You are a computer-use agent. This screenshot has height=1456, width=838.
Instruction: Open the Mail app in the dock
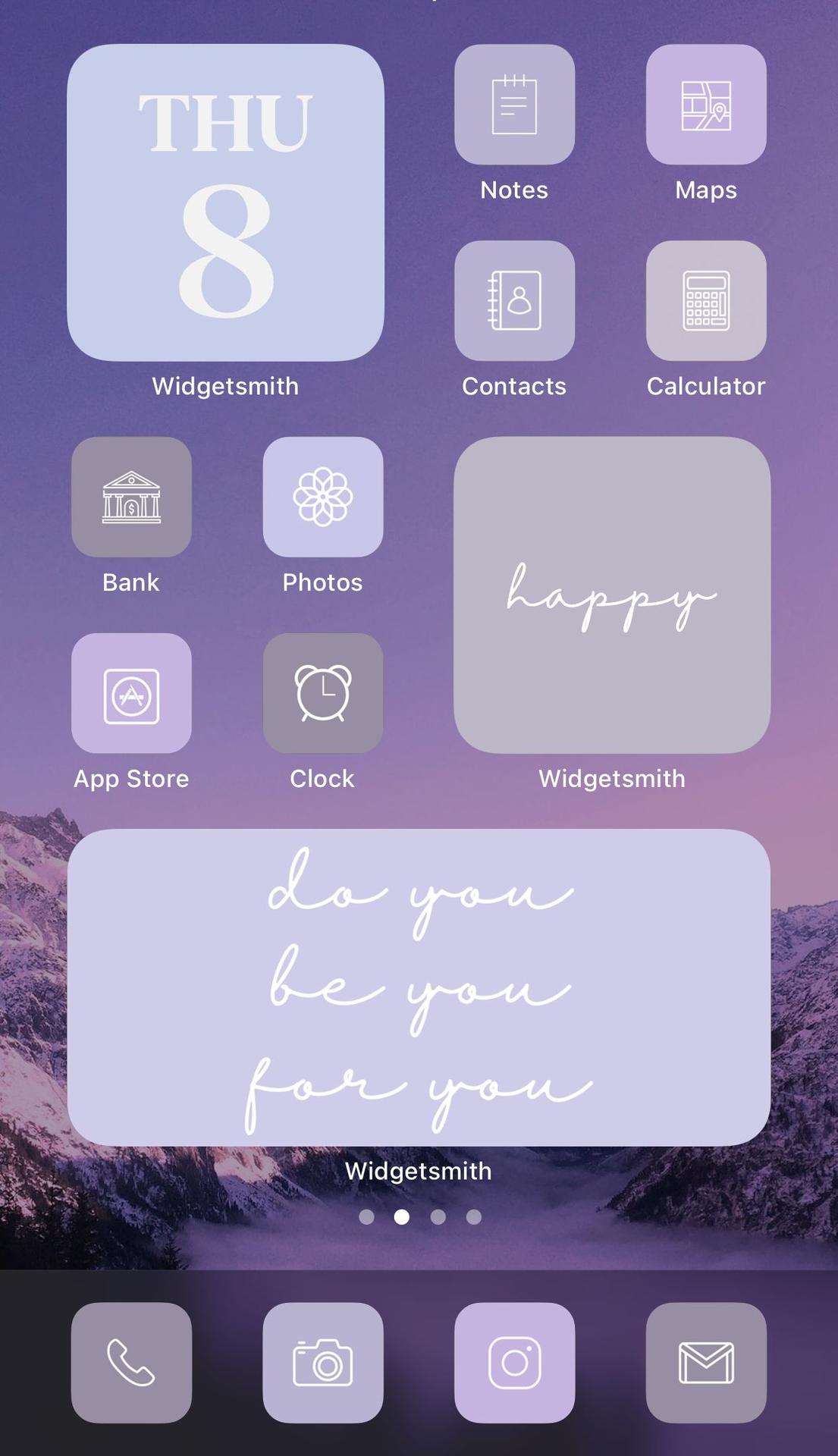coord(706,1363)
